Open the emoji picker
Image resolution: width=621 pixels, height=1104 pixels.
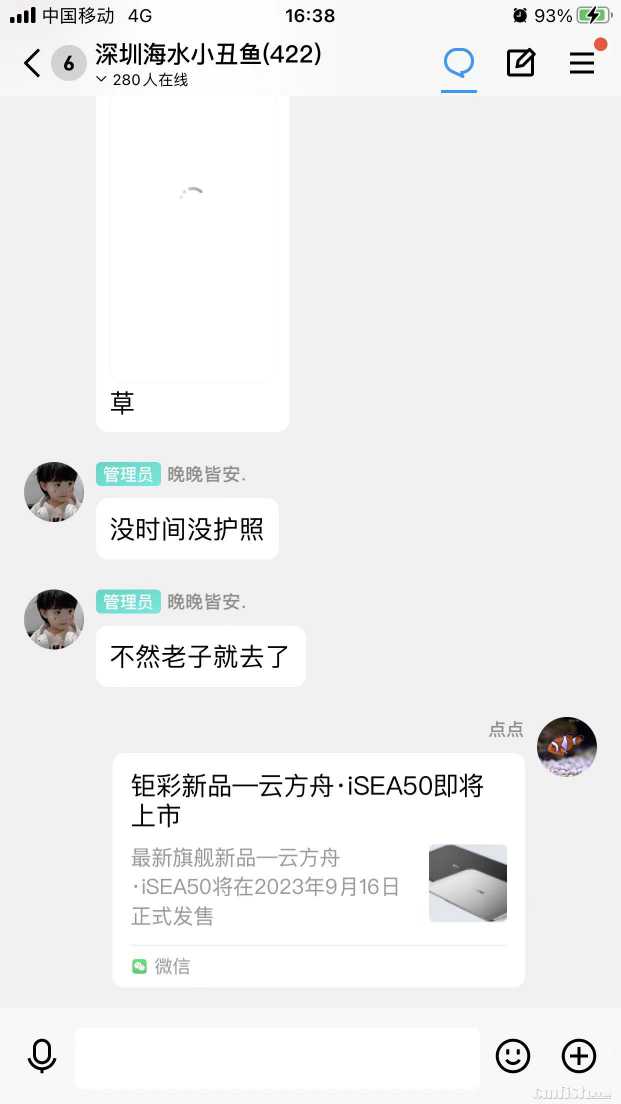point(513,1056)
